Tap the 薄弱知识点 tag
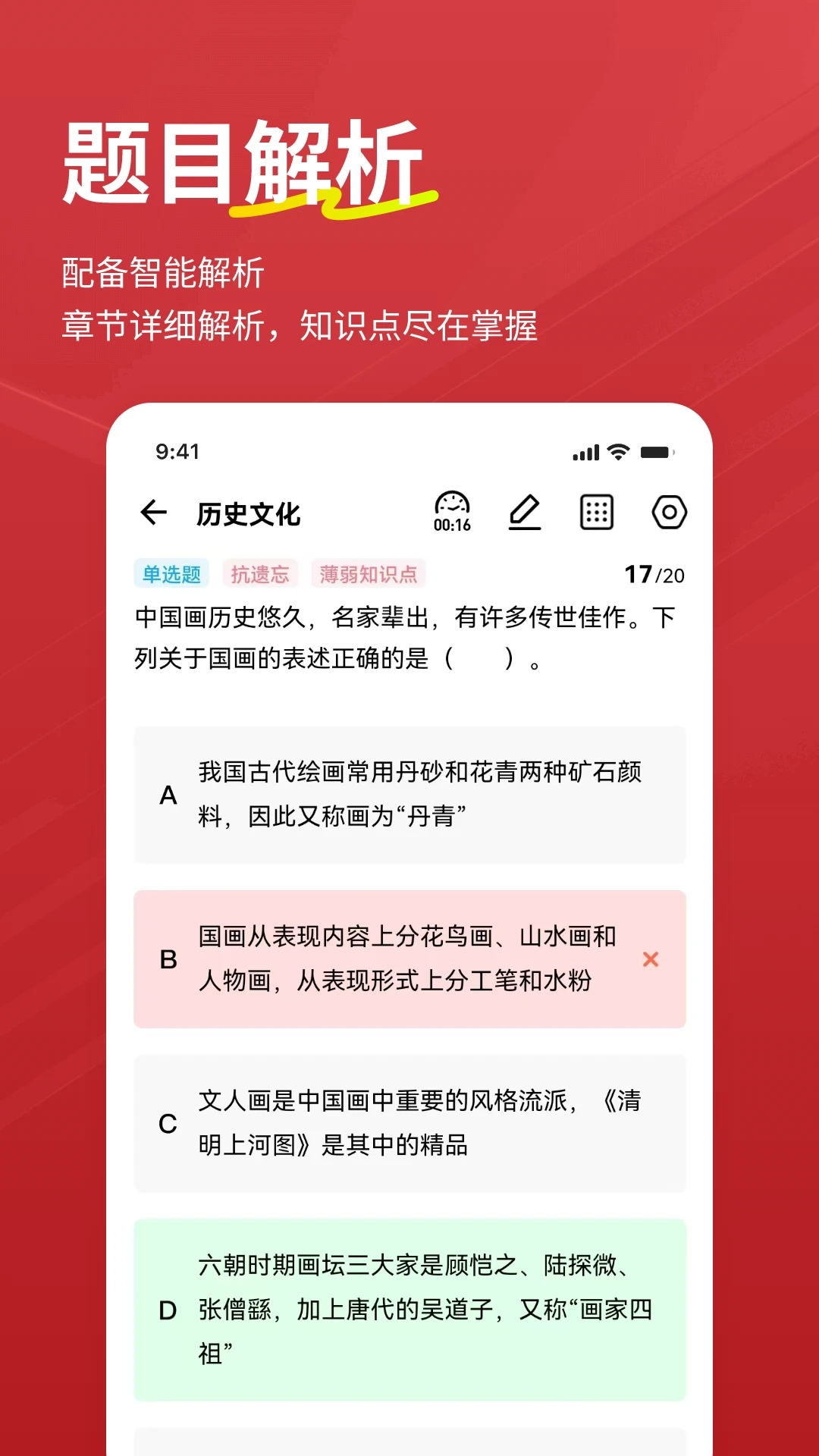 tap(369, 573)
